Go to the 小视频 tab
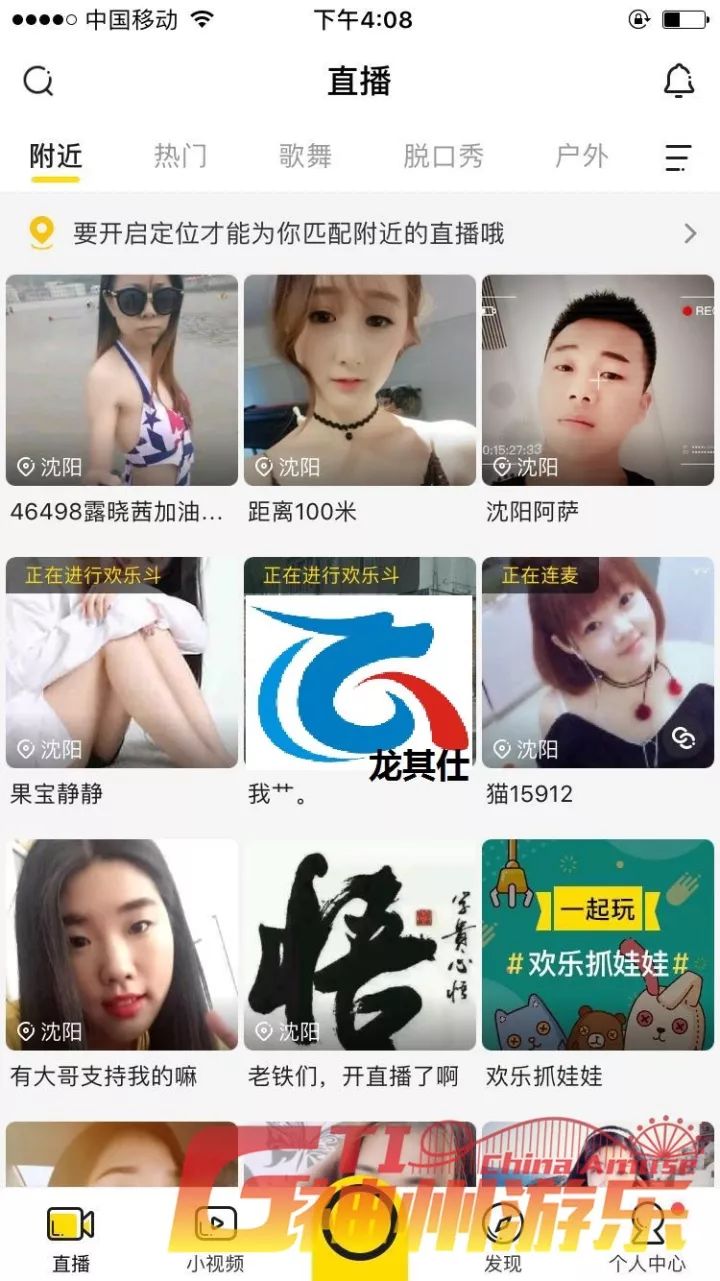This screenshot has height=1281, width=720. point(215,1238)
